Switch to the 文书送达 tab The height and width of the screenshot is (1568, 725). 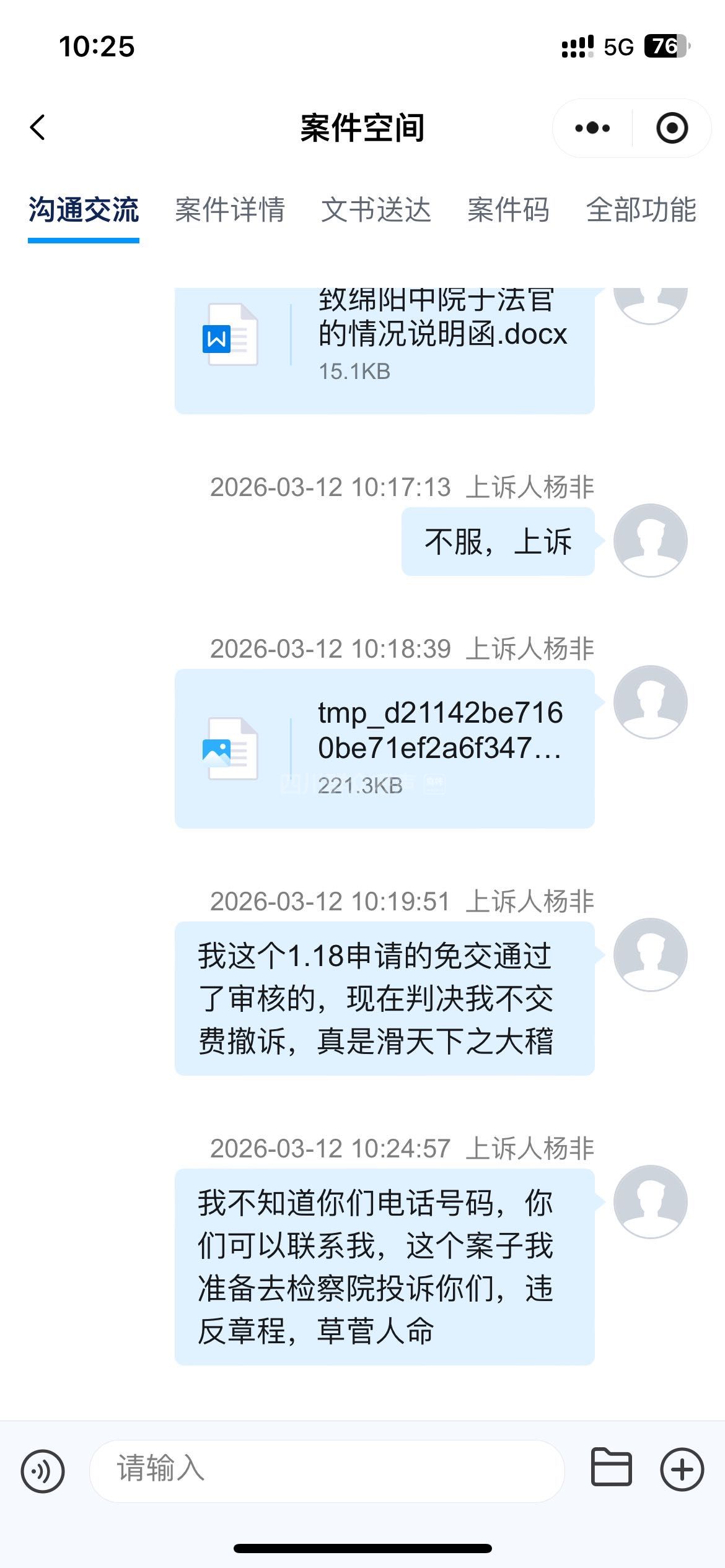tap(376, 210)
